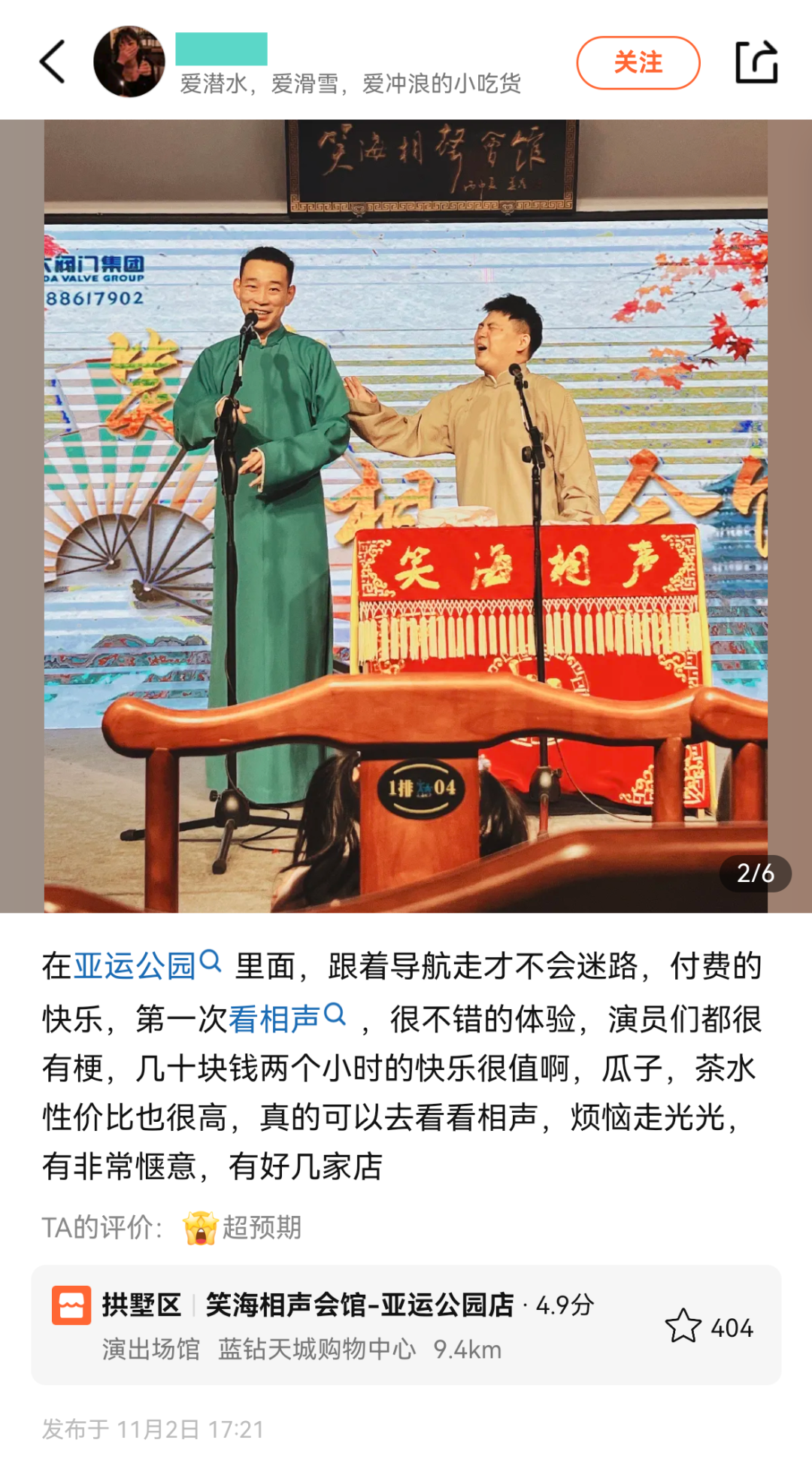Screen dimensions: 812x1464
Task: Follow the author with the 关注 button
Action: 638,62
